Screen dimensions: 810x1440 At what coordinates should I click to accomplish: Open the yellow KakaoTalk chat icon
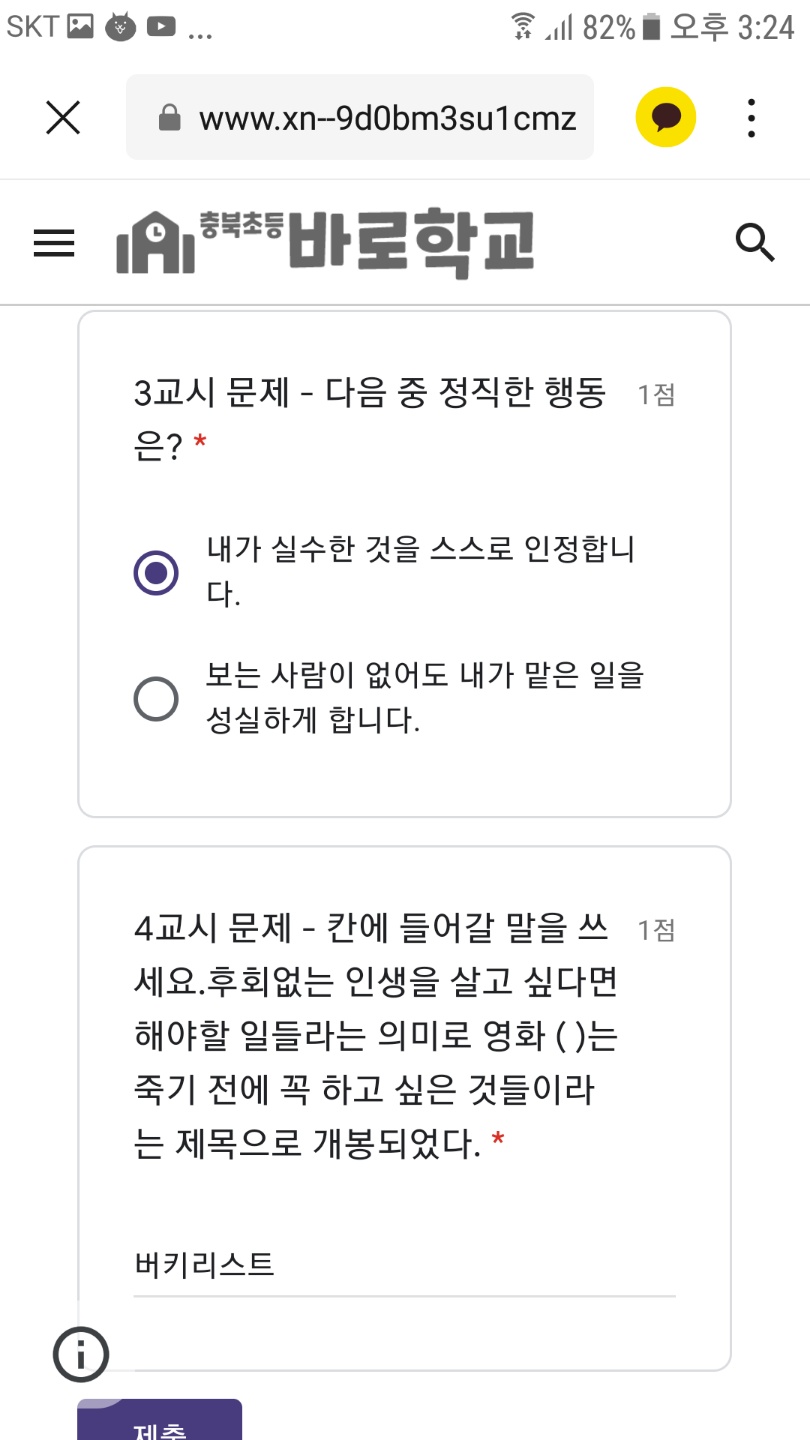coord(666,118)
